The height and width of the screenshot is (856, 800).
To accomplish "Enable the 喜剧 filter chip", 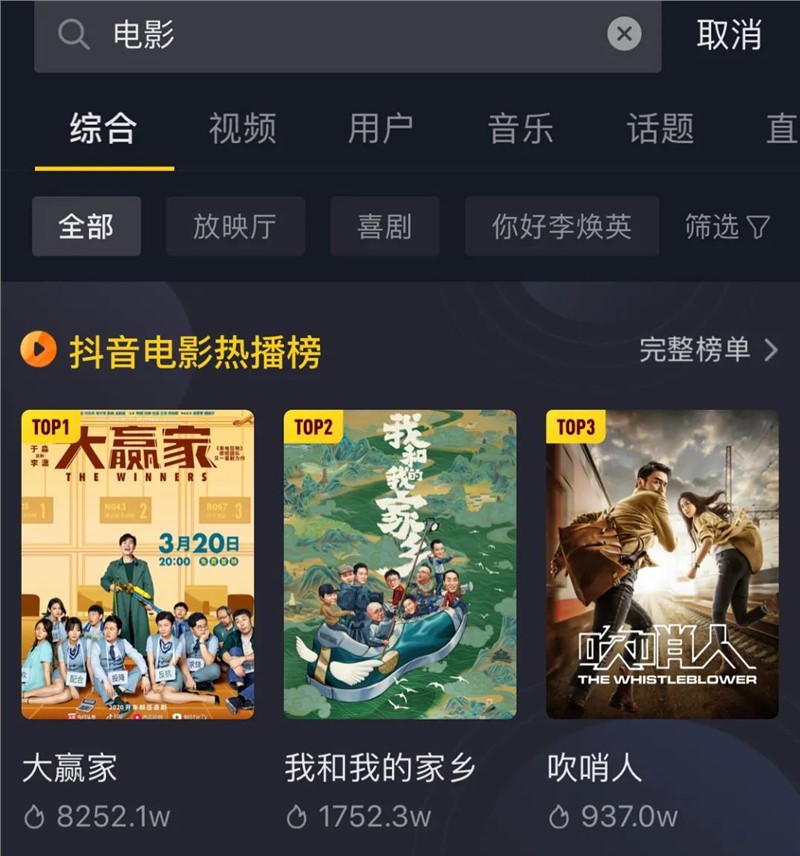I will click(385, 228).
